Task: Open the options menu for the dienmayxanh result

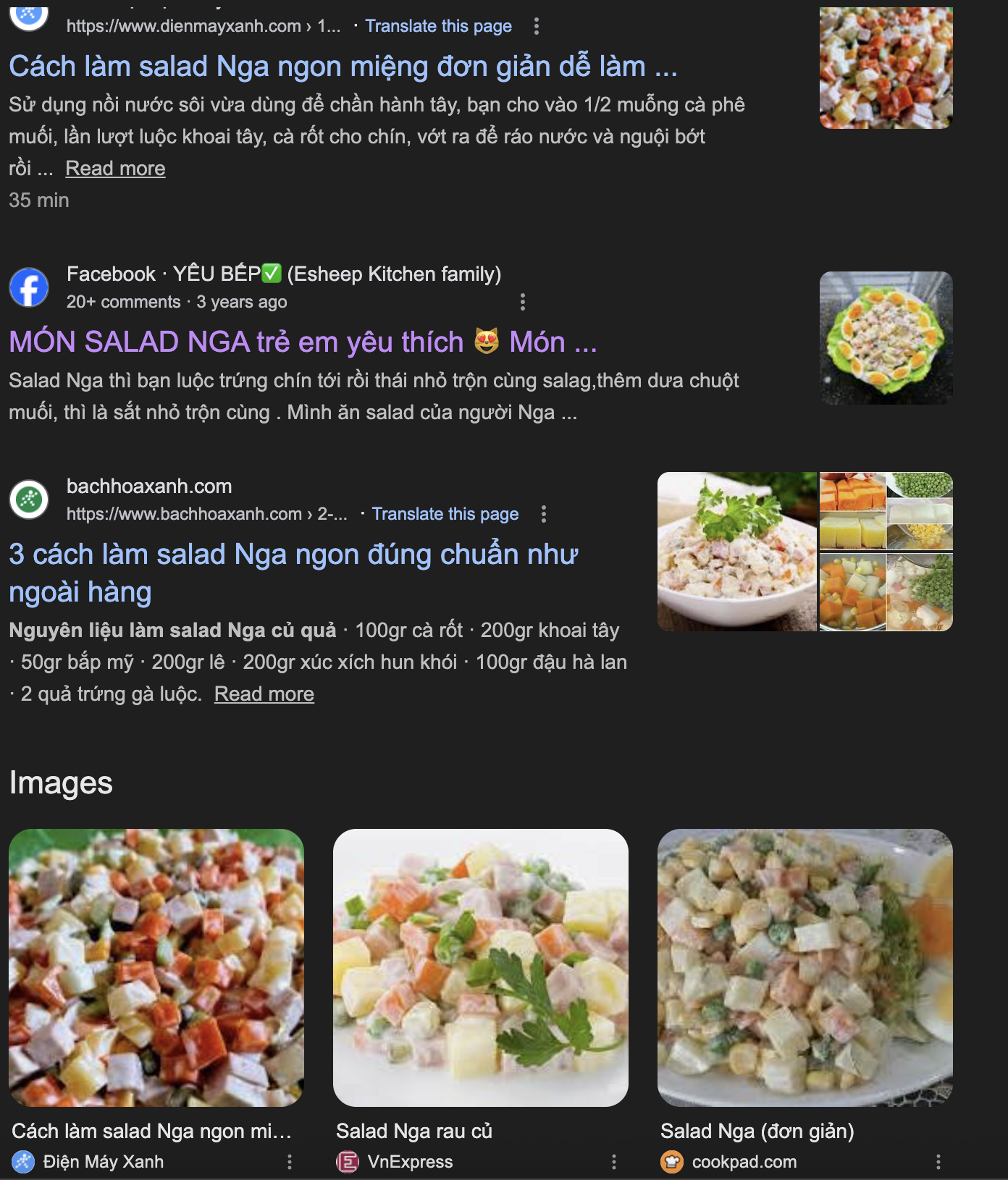Action: (536, 27)
